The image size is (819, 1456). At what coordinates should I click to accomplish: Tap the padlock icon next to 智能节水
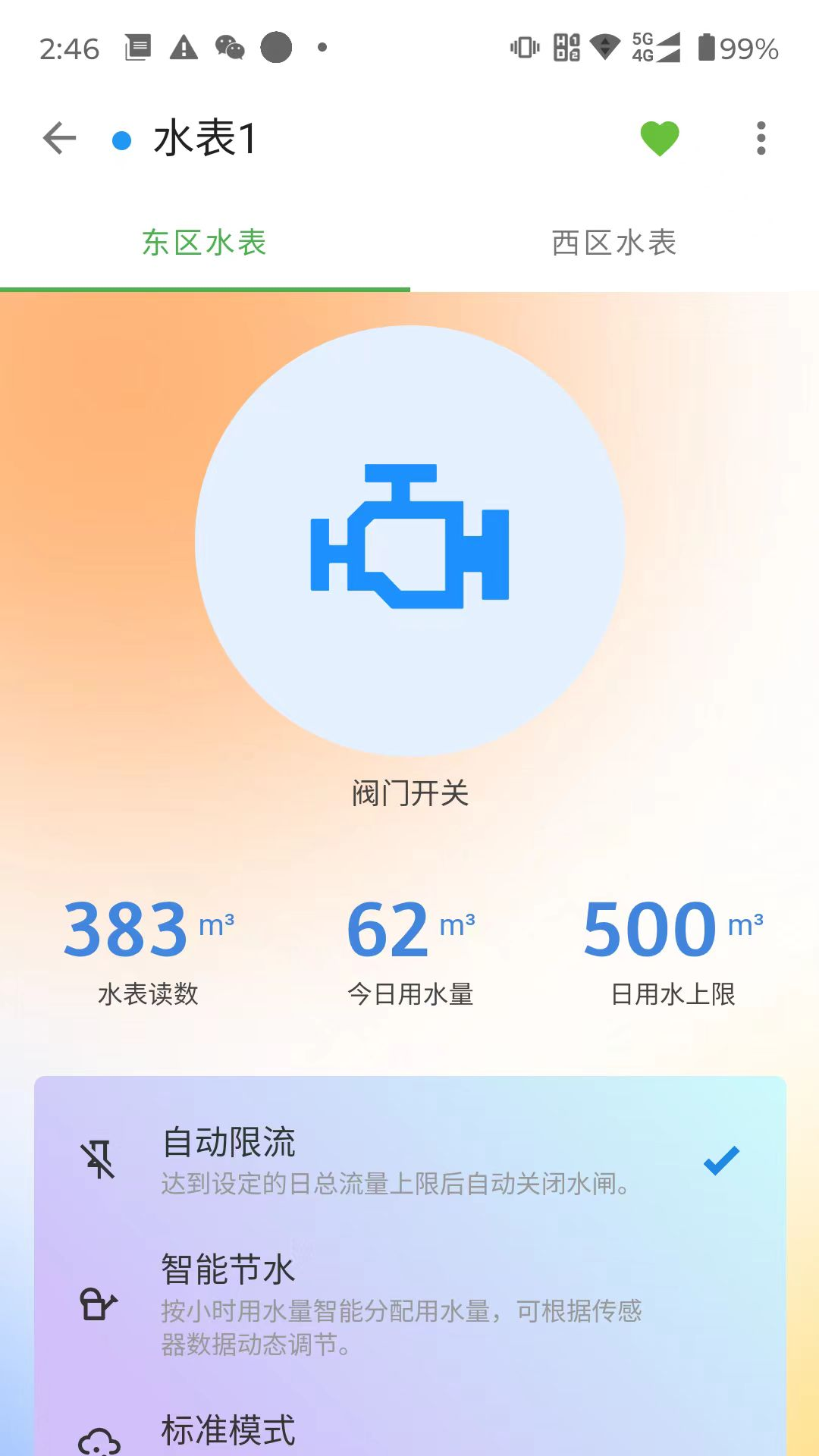pos(97,1304)
